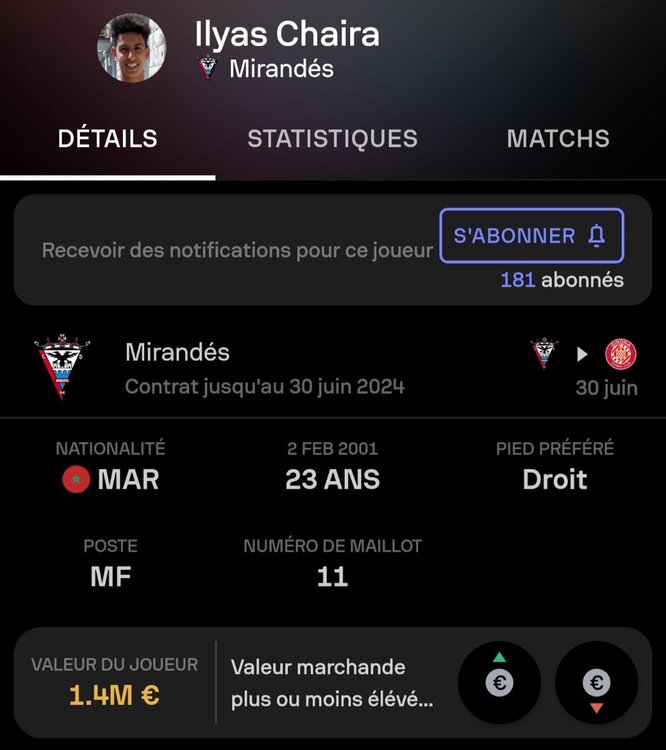Vote market value higher with green arrow
The height and width of the screenshot is (750, 666).
pos(499,682)
